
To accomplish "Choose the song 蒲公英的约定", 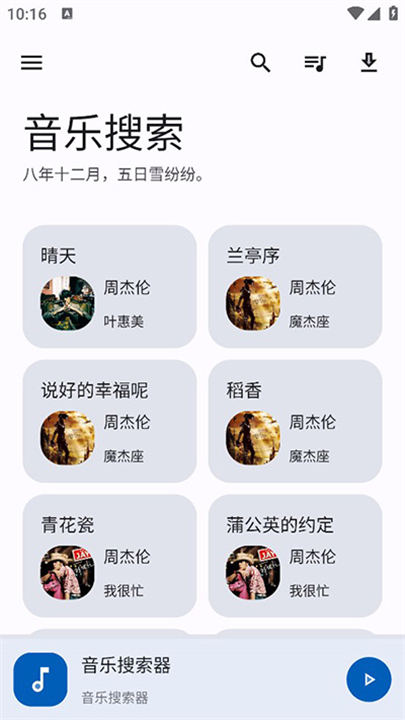I will tap(295, 556).
